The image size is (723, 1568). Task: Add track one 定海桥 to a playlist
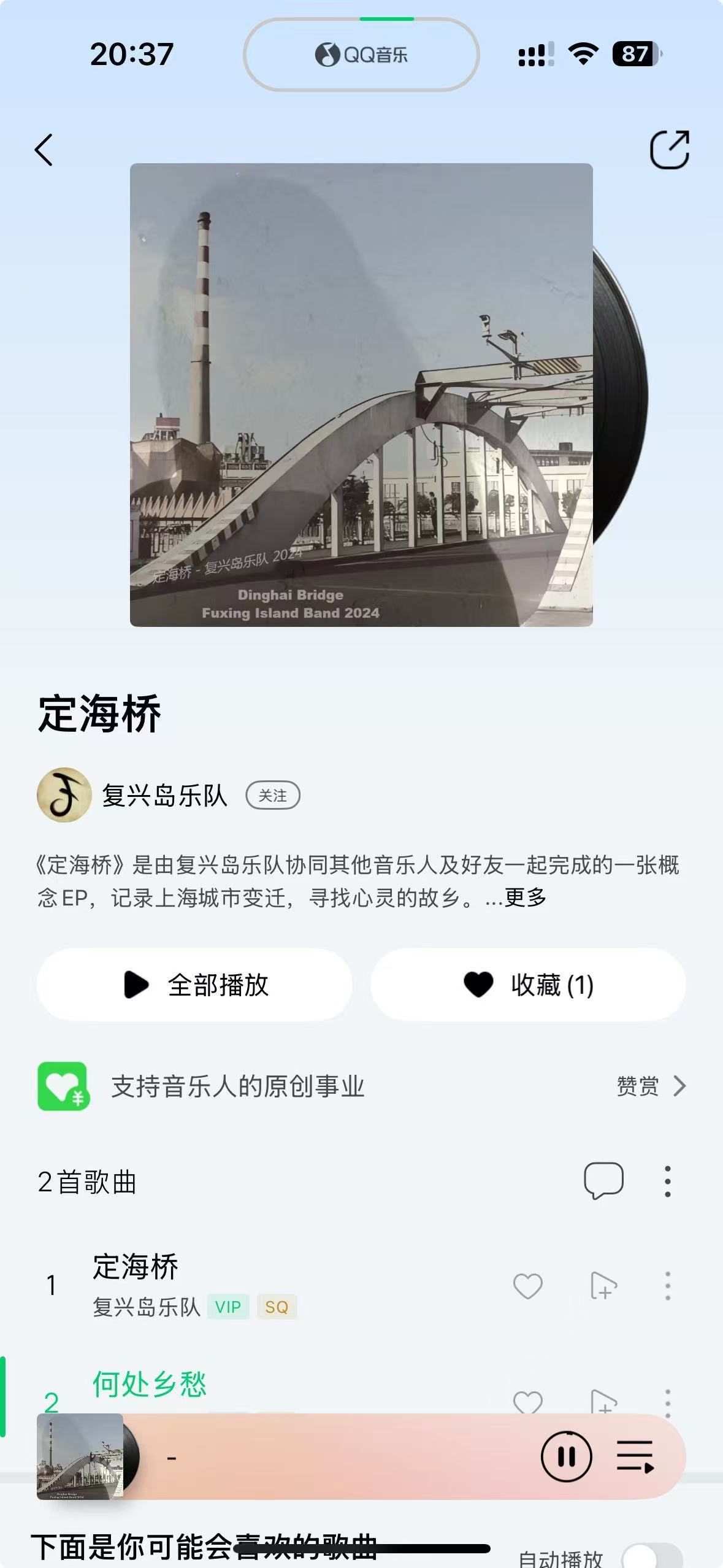(603, 1286)
